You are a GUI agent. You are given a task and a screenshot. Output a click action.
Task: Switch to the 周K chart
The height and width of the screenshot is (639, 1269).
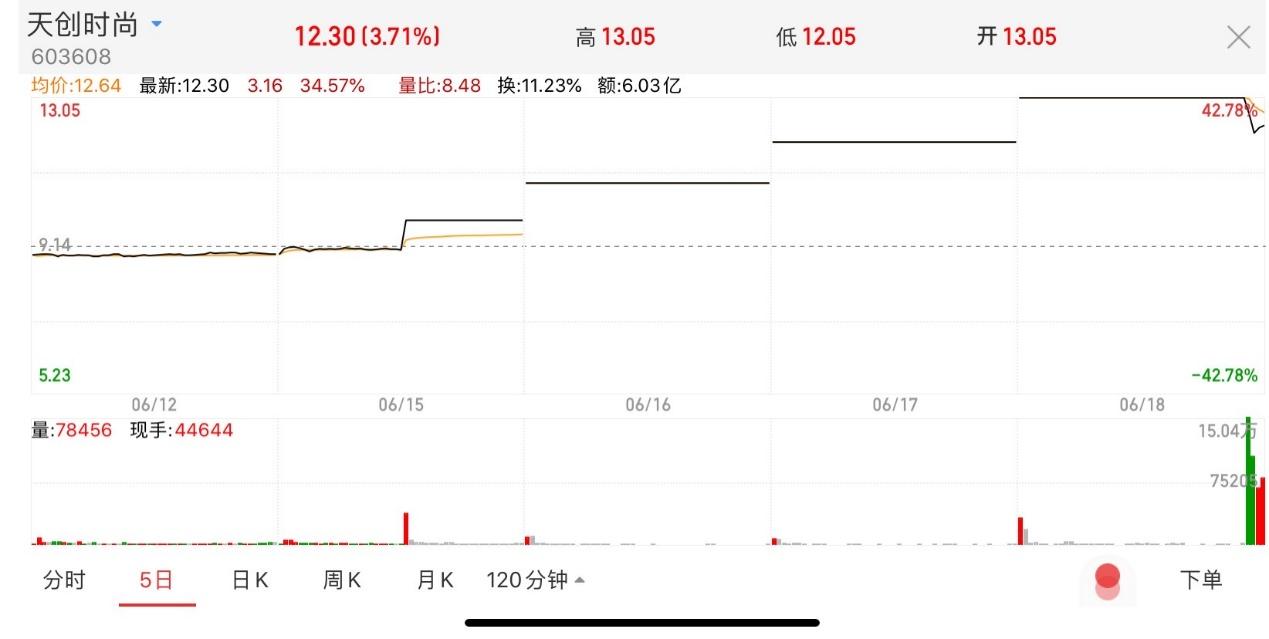[342, 580]
